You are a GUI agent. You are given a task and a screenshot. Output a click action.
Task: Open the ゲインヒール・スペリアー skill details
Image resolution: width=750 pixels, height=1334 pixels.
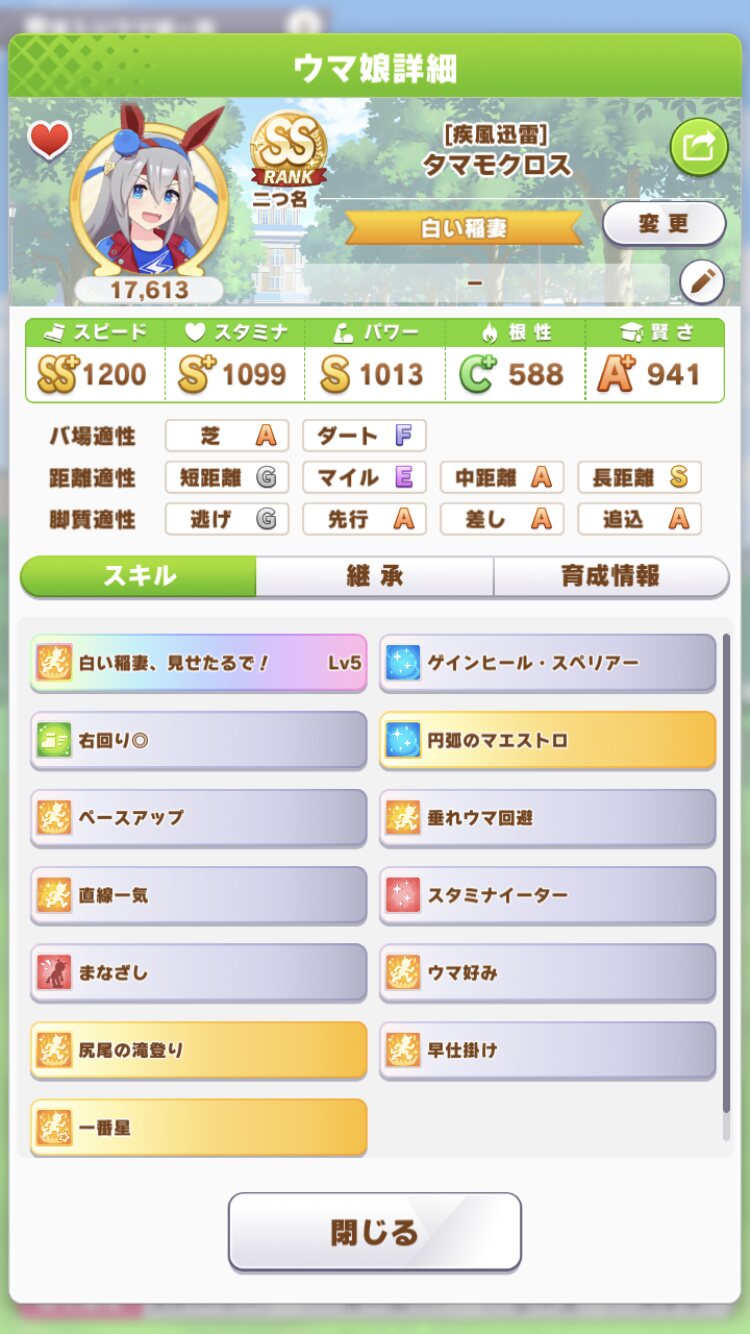[547, 662]
